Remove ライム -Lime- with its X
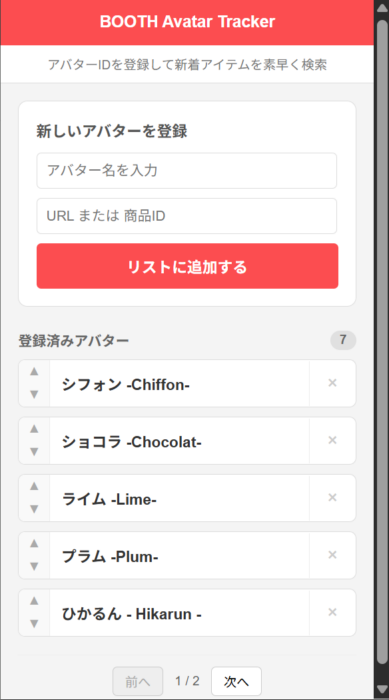 (332, 498)
